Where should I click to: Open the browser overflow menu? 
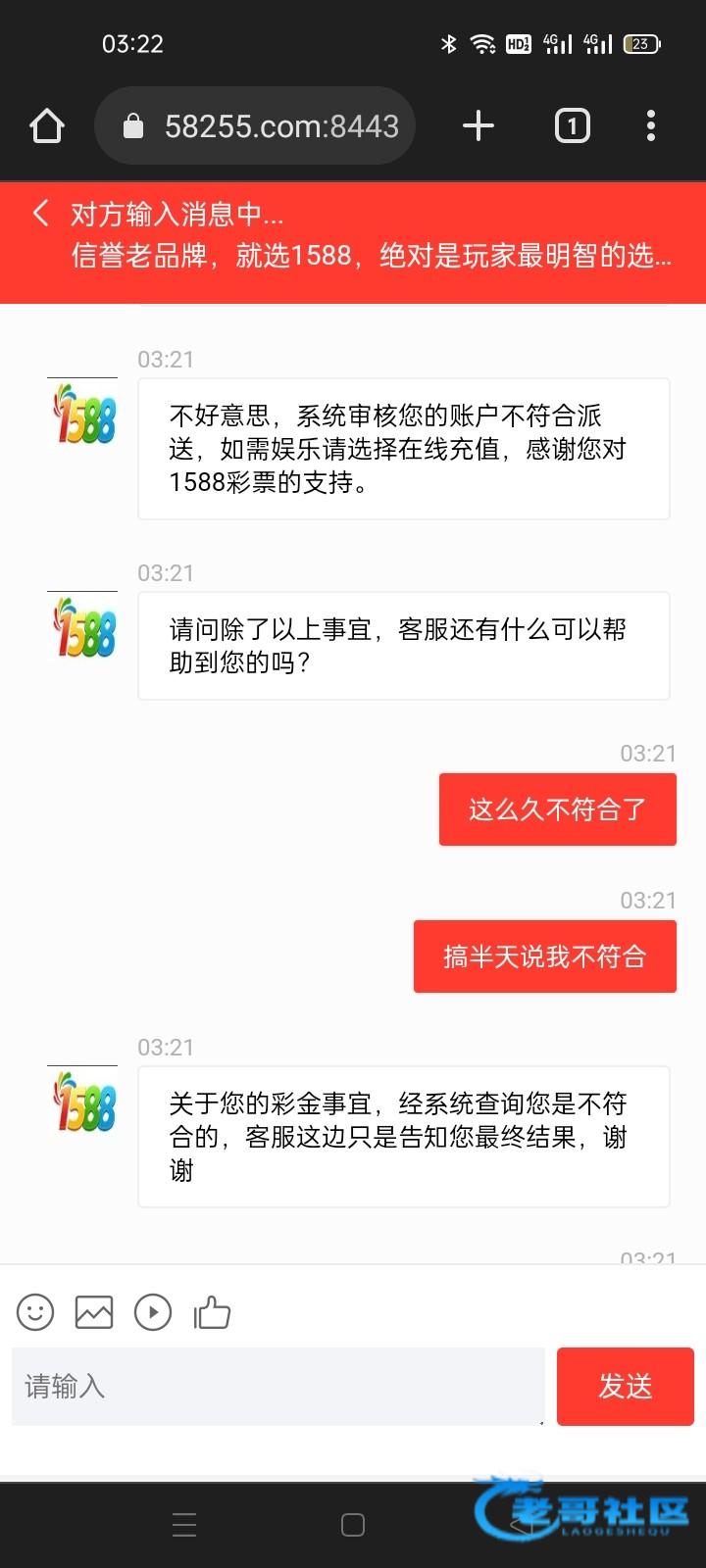[x=651, y=126]
